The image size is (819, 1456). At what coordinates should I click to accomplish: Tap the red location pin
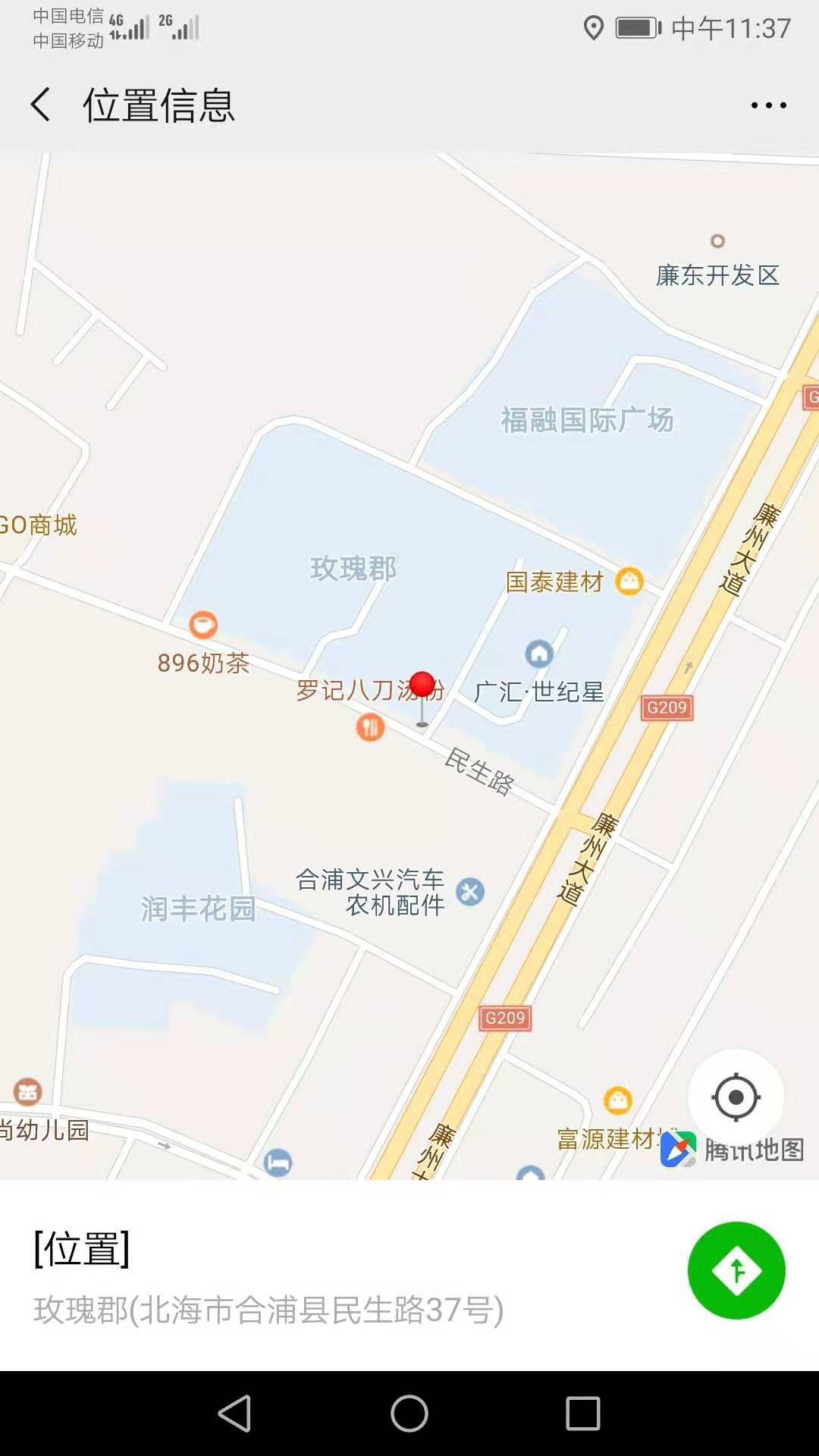tap(422, 686)
